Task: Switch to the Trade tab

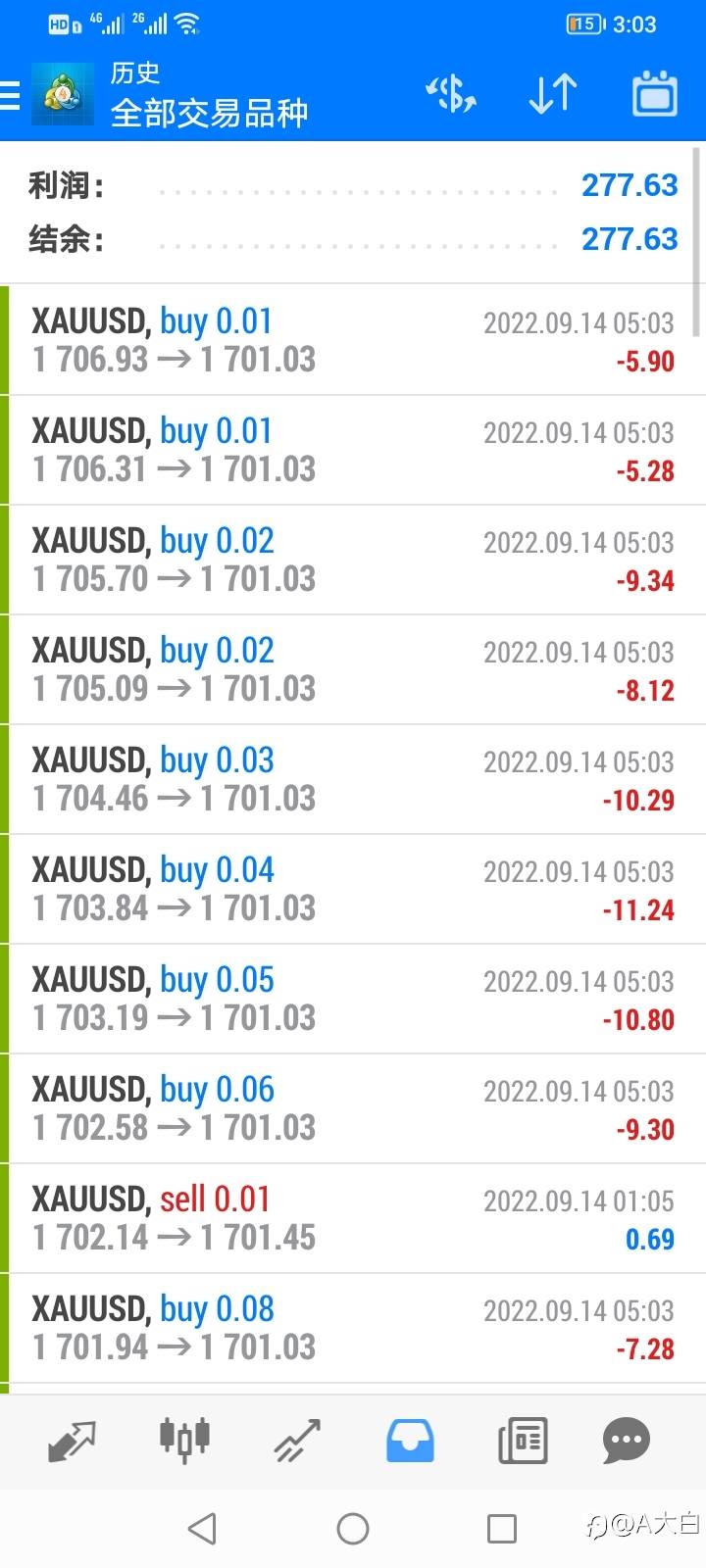Action: click(297, 1441)
